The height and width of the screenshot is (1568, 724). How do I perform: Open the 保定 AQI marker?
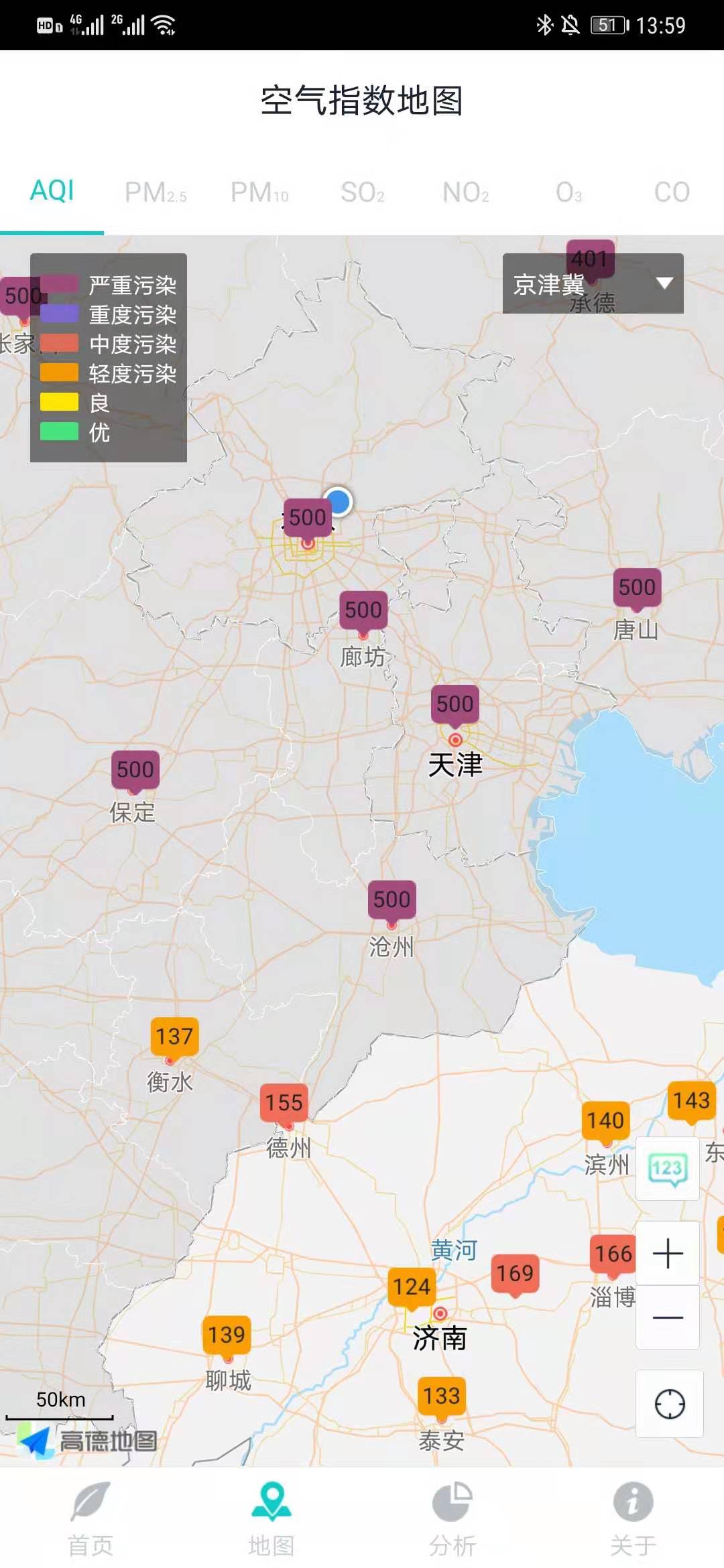[x=135, y=770]
